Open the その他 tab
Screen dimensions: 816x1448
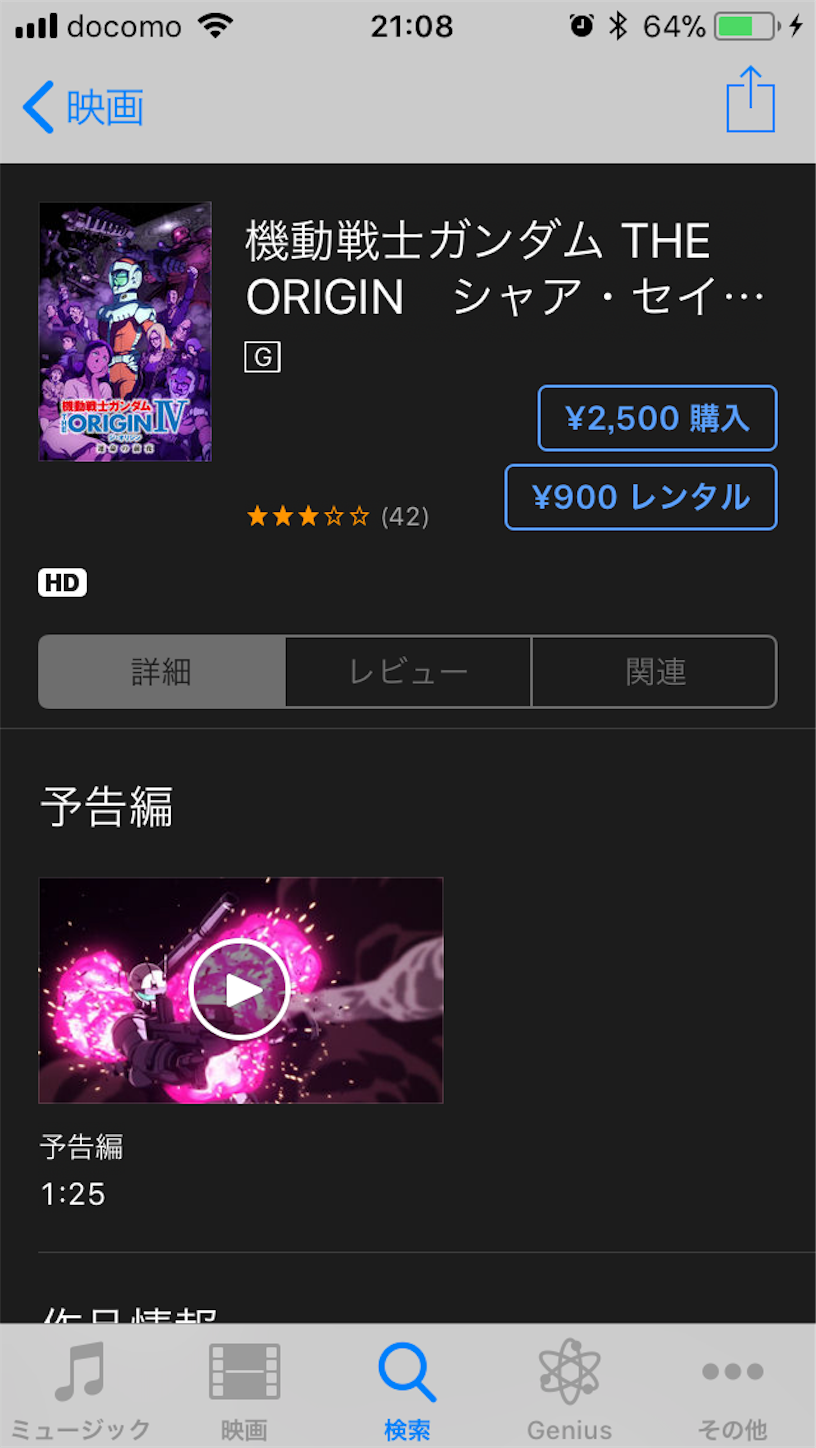click(732, 1390)
